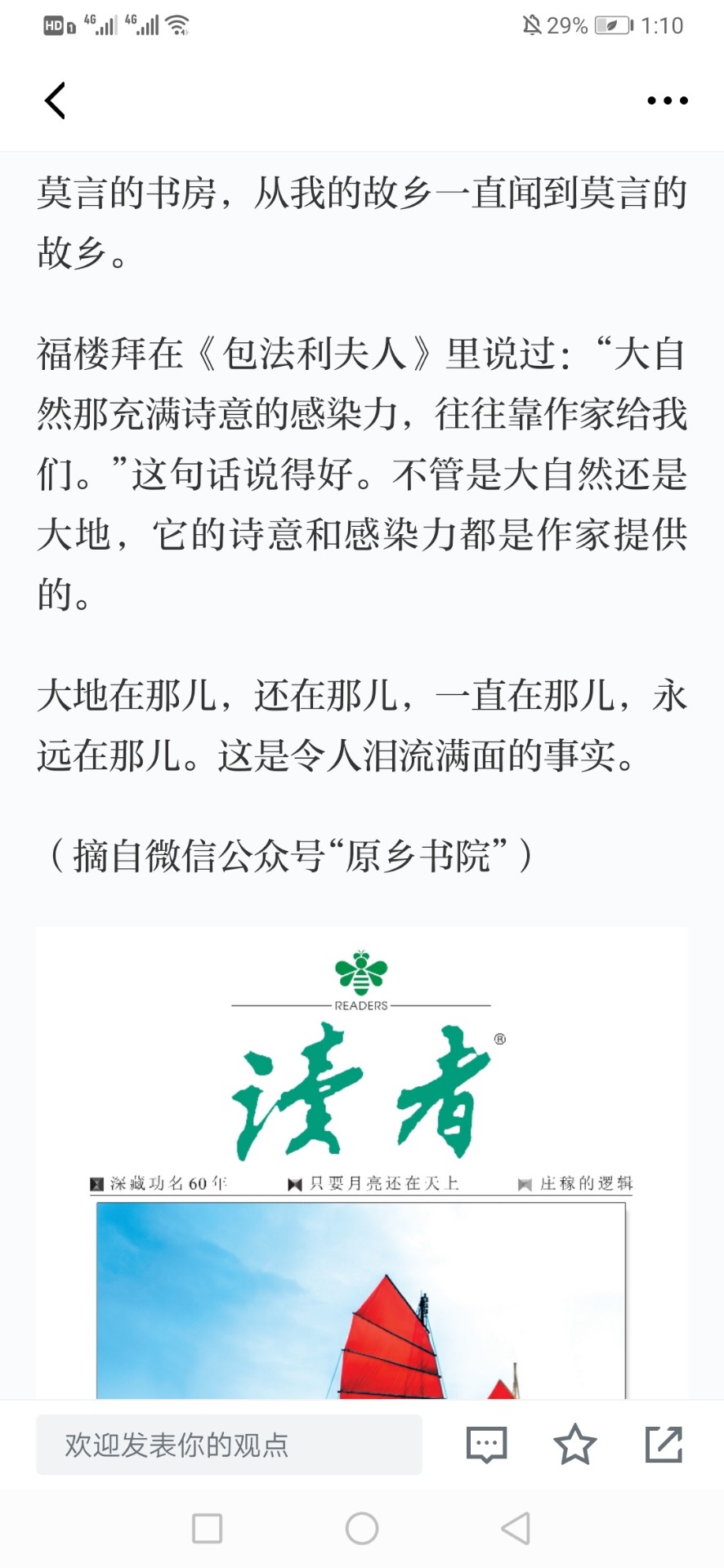724x1568 pixels.
Task: Open the comments bubble icon
Action: pyautogui.click(x=486, y=1445)
